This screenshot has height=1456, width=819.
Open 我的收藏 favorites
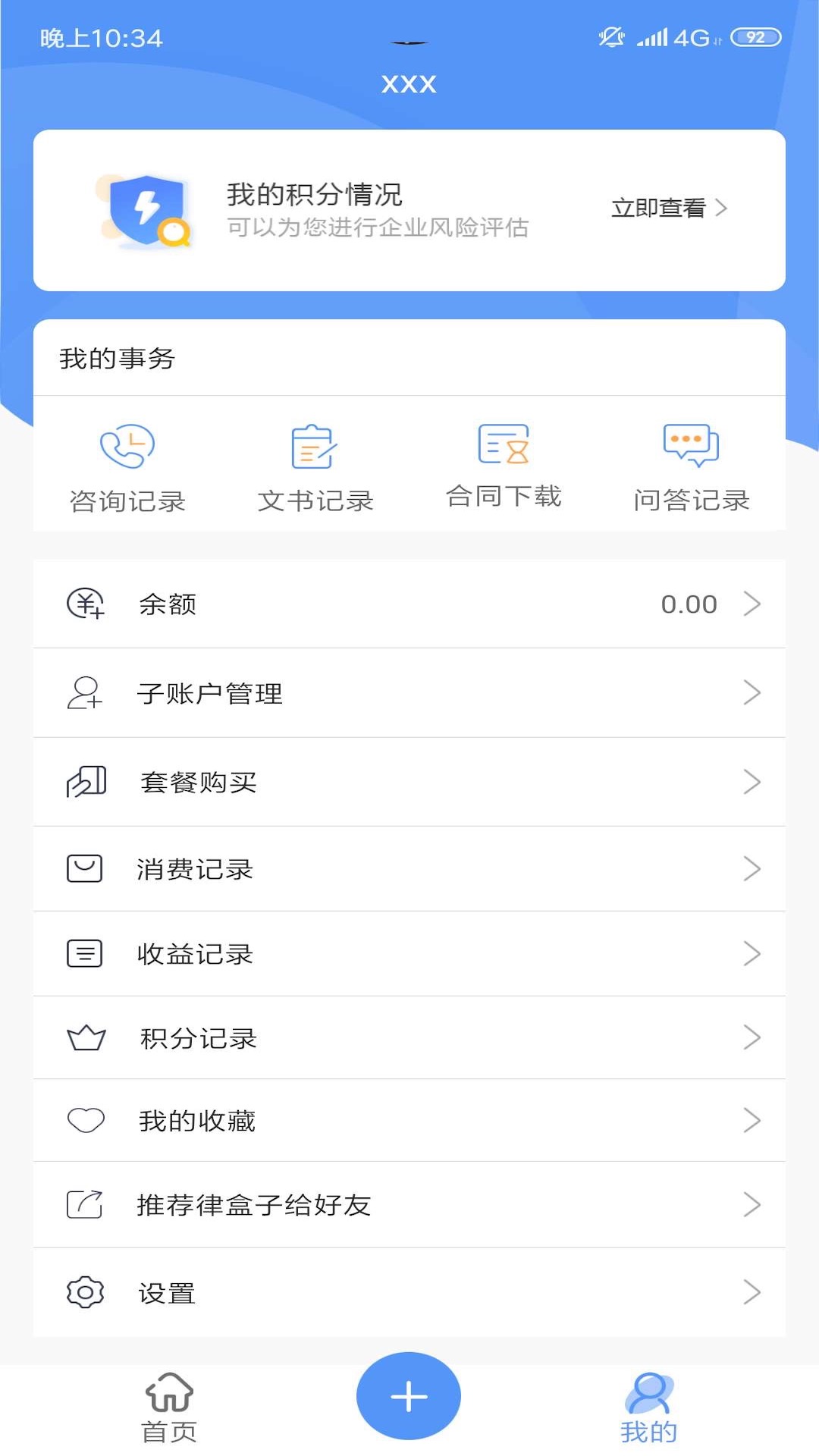tap(409, 1120)
